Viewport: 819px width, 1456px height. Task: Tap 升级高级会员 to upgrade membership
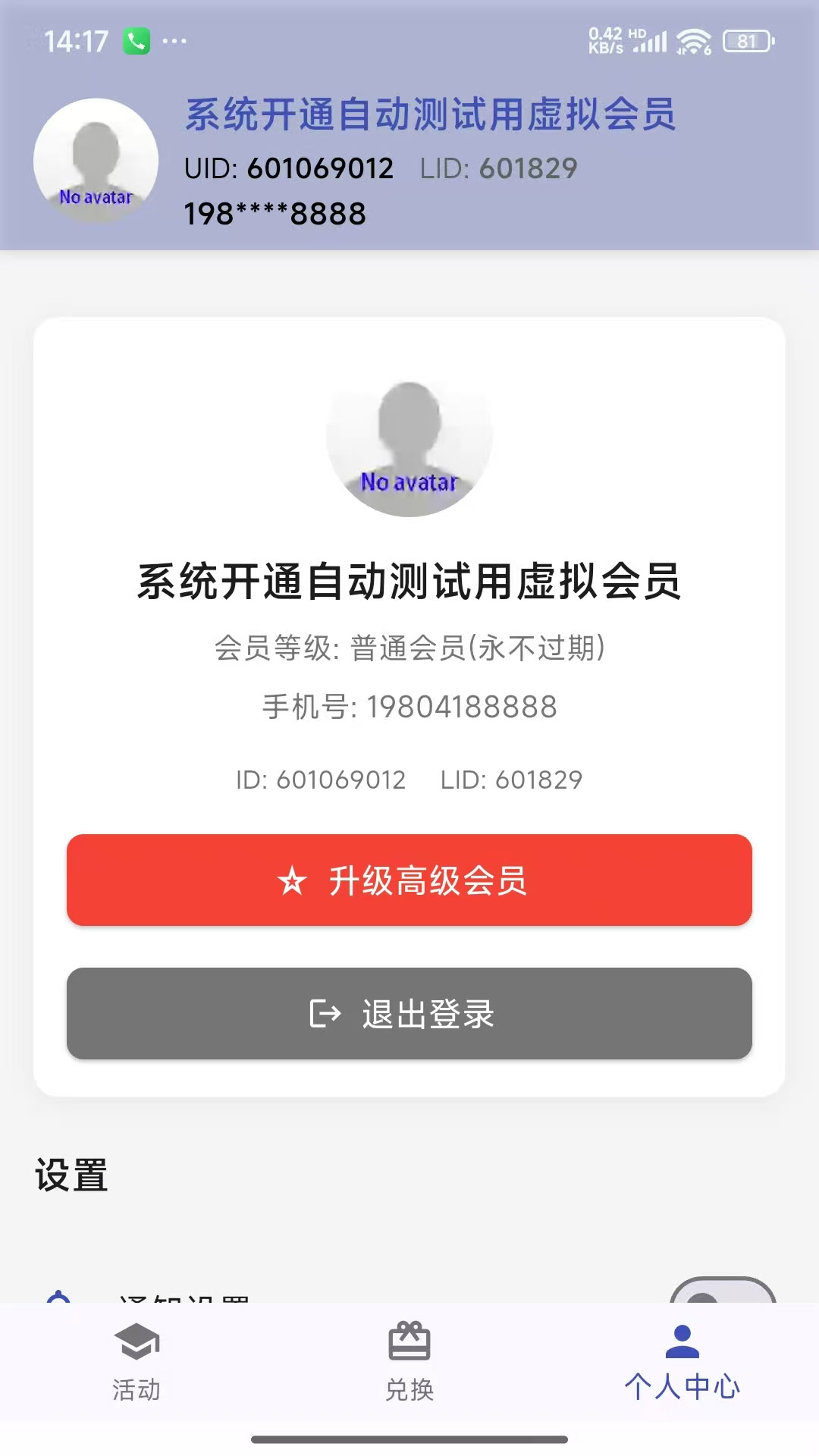coord(409,880)
